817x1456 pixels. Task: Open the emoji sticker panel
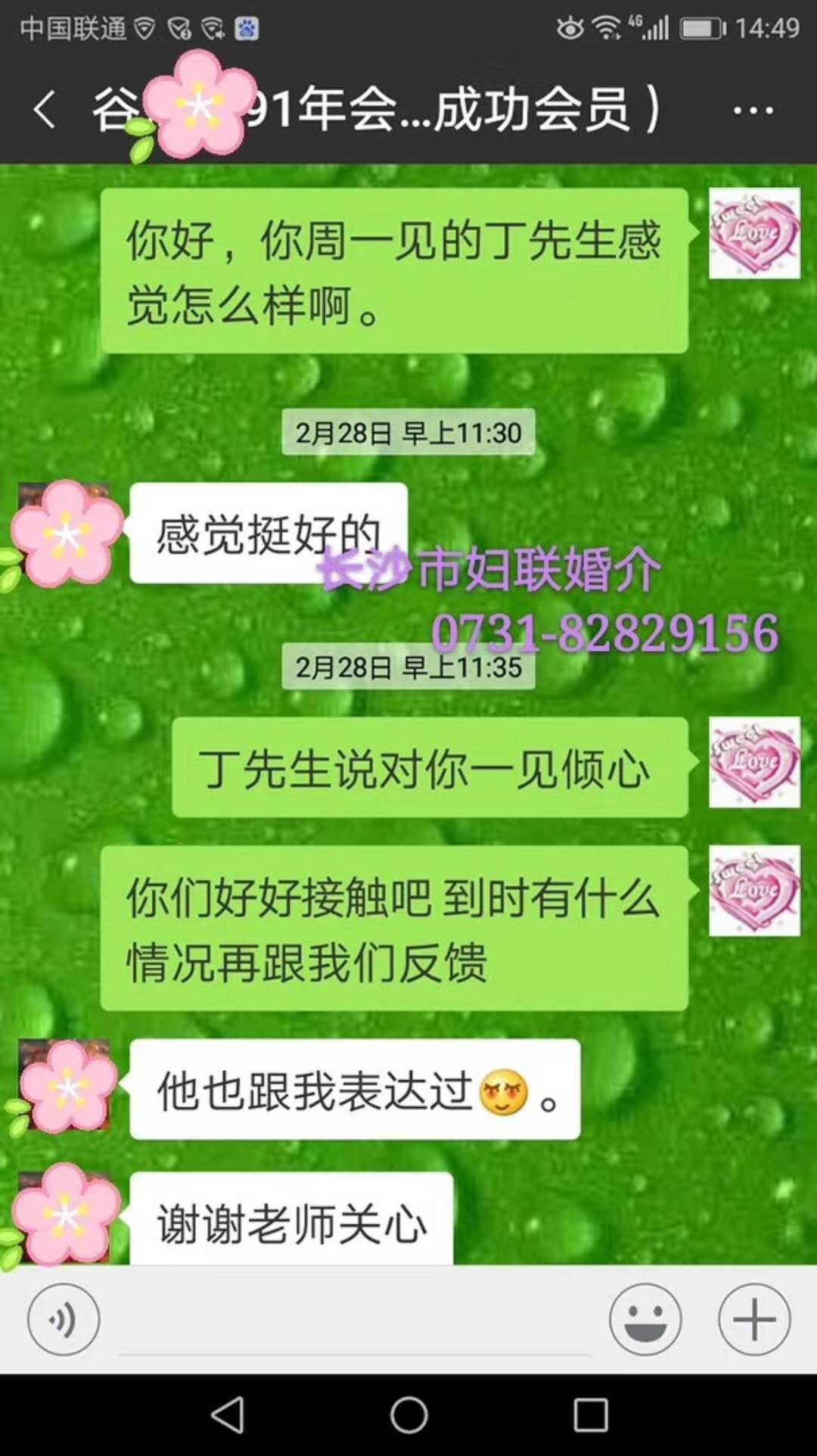point(645,1319)
